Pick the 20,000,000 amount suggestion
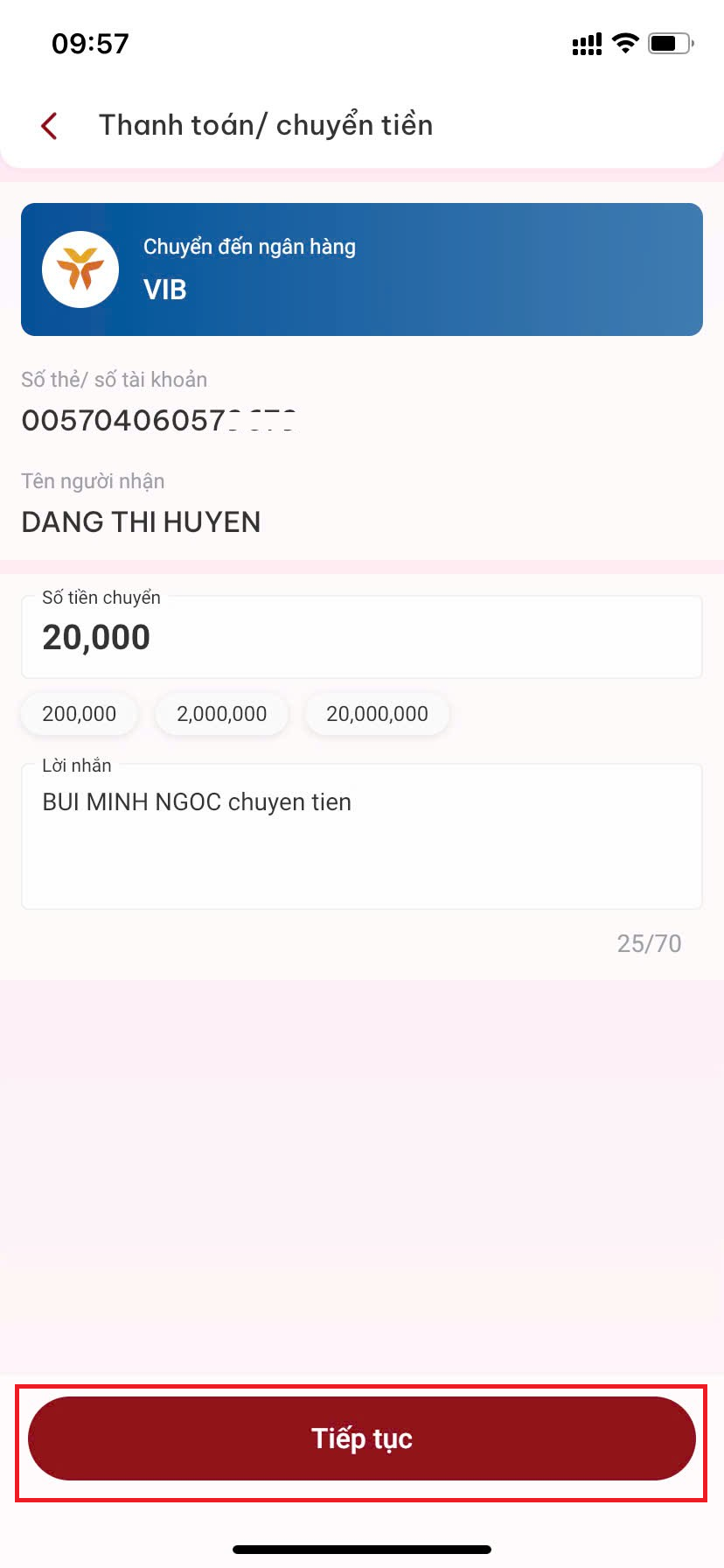Image resolution: width=724 pixels, height=1568 pixels. pos(377,714)
